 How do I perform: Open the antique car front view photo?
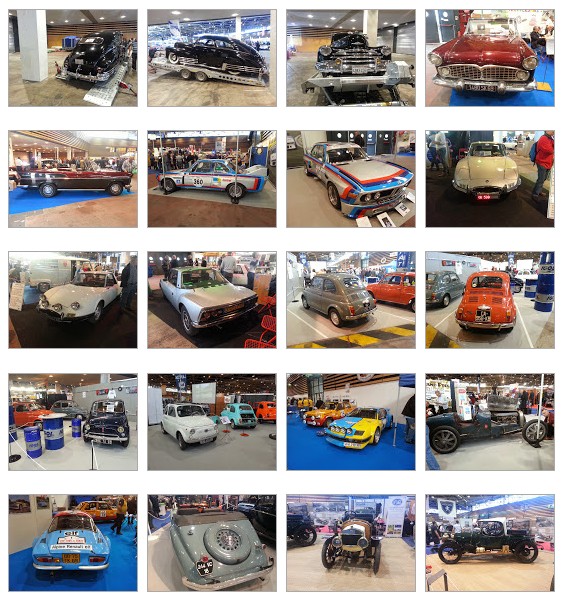click(351, 543)
